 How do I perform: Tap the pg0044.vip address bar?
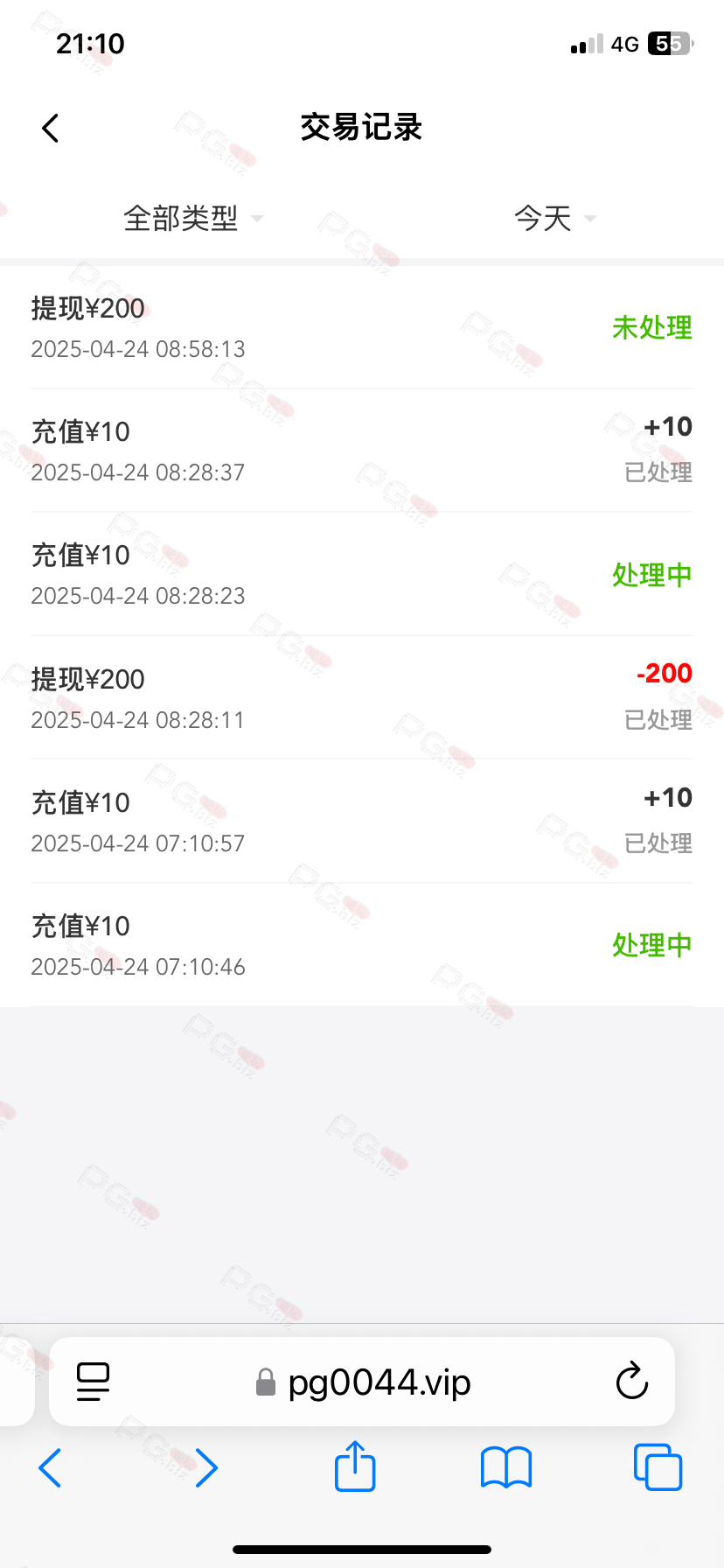point(362,1382)
